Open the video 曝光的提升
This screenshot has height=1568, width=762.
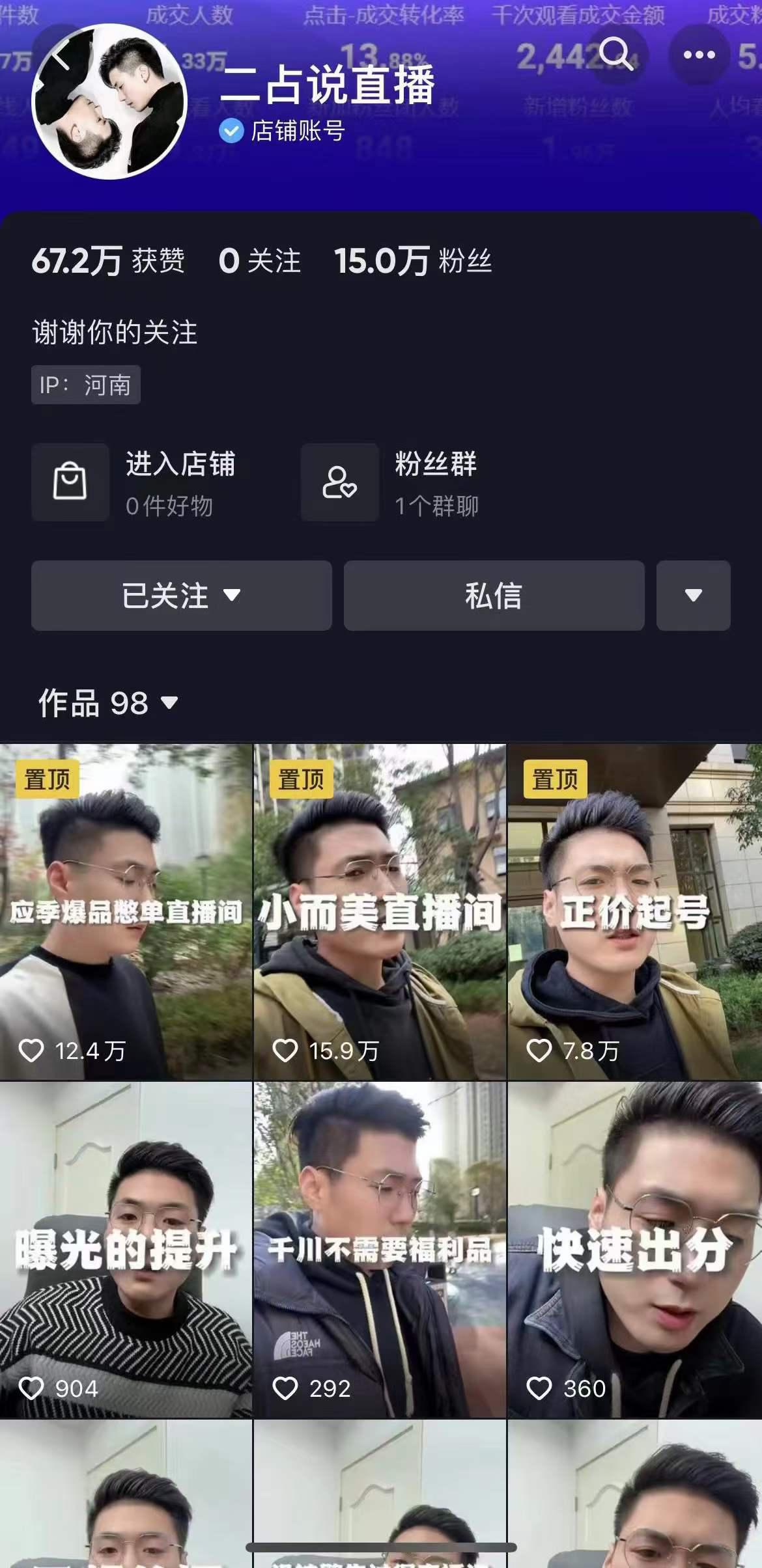pyautogui.click(x=126, y=1250)
